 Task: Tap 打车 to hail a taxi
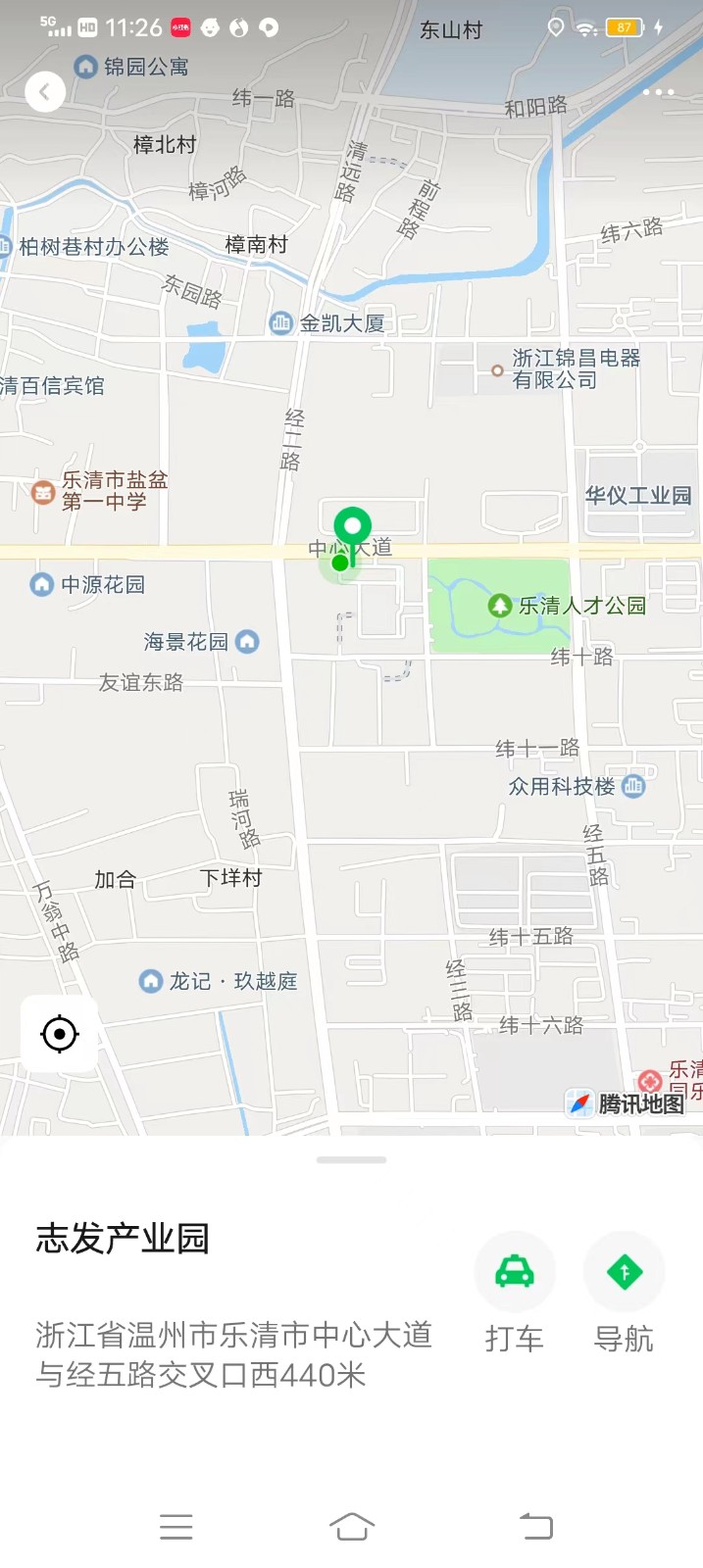click(515, 1272)
